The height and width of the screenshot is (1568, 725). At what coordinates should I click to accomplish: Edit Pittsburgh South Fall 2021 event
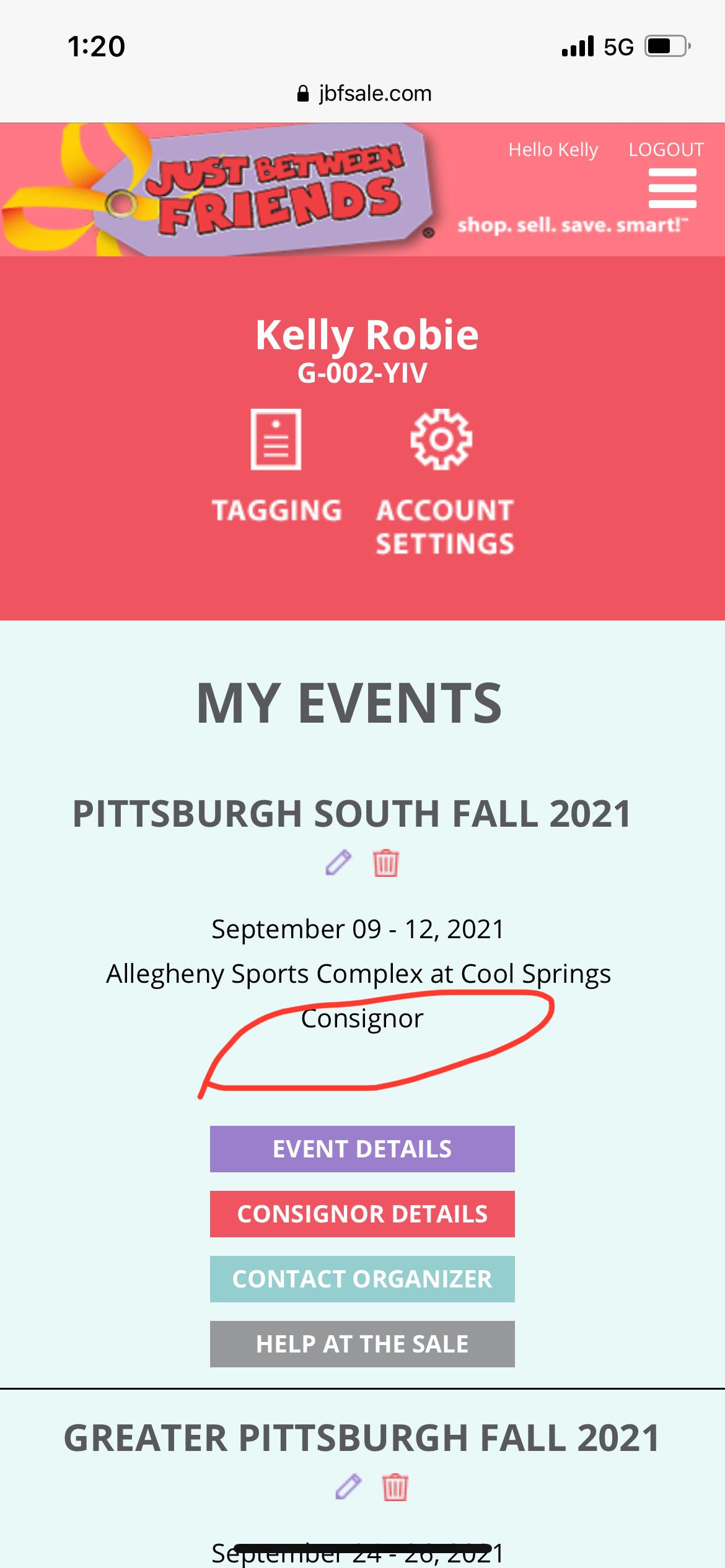pyautogui.click(x=338, y=863)
